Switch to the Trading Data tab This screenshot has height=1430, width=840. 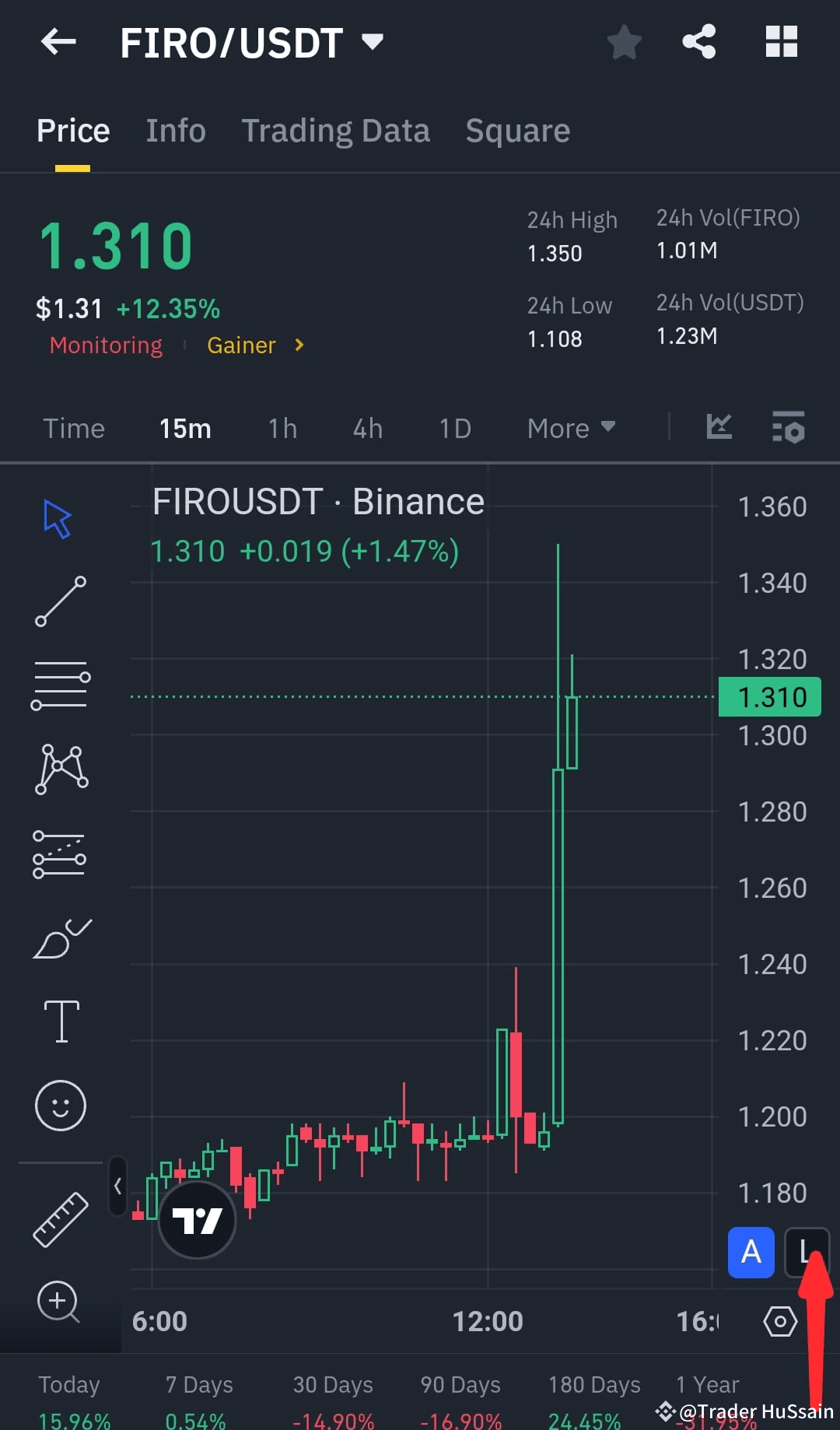click(336, 130)
